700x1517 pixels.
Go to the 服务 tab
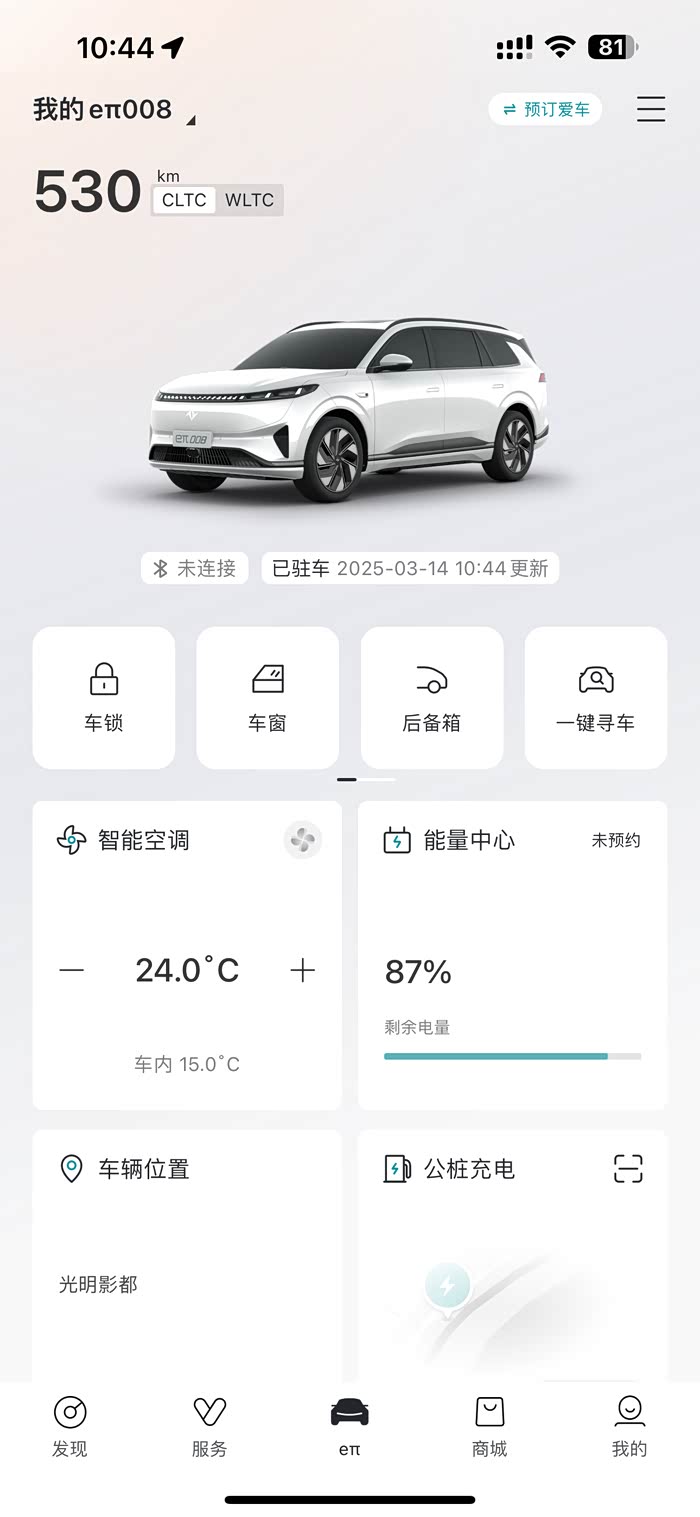point(210,1426)
